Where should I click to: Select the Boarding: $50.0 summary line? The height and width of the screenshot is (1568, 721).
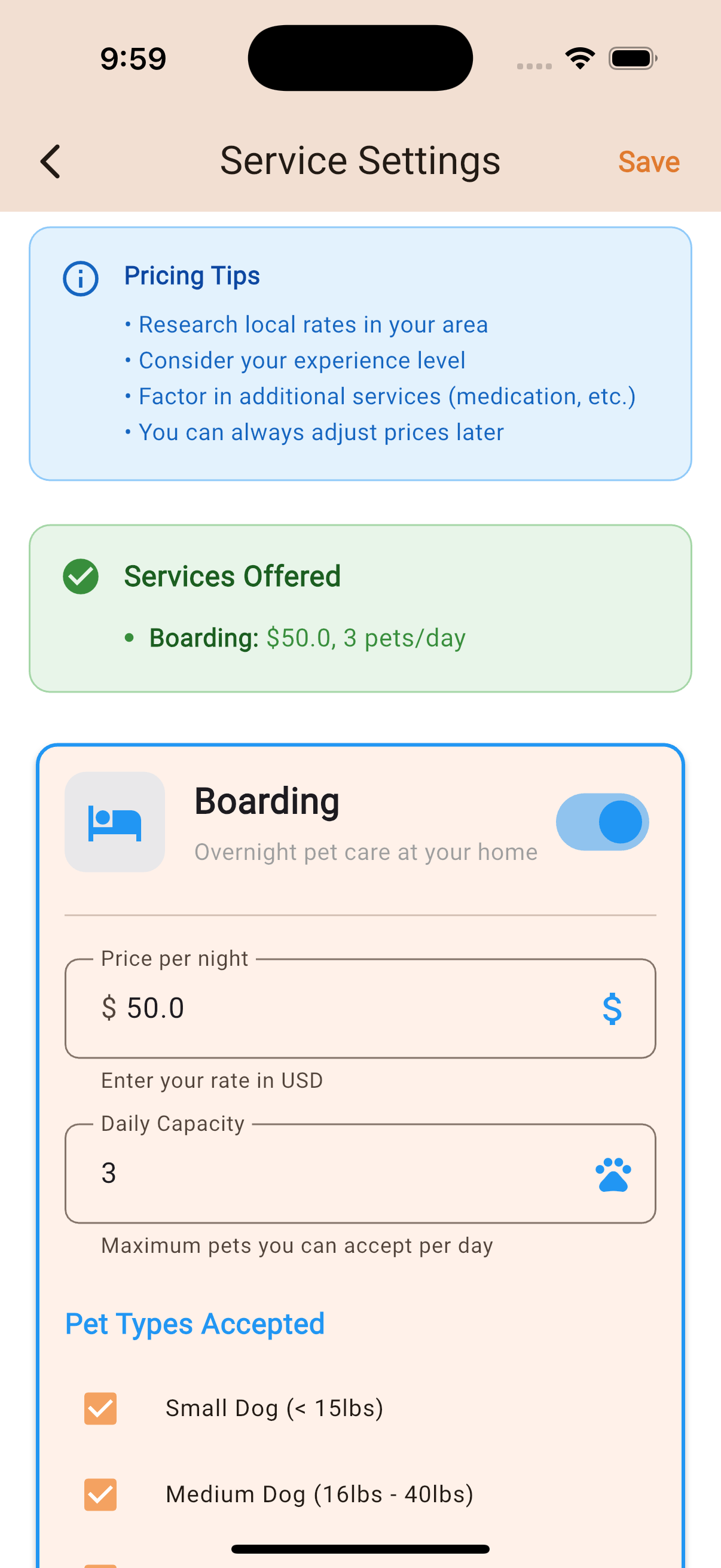[x=295, y=638]
